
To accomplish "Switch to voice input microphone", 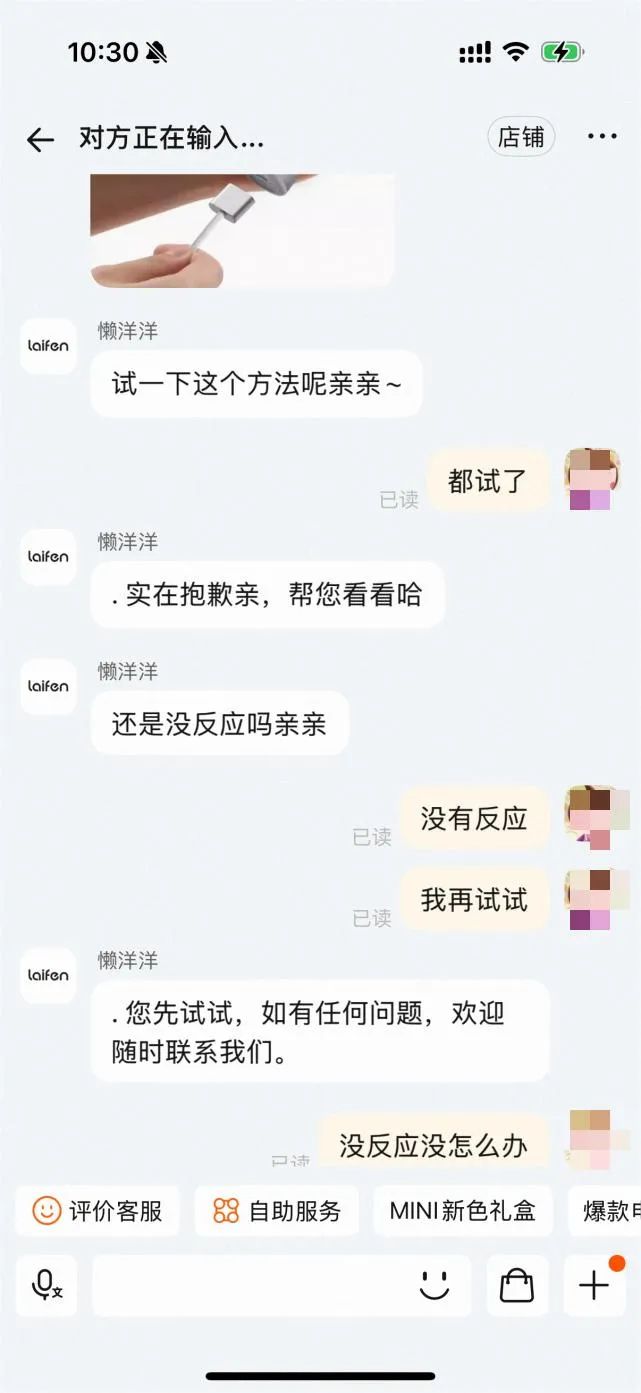I will (46, 1285).
